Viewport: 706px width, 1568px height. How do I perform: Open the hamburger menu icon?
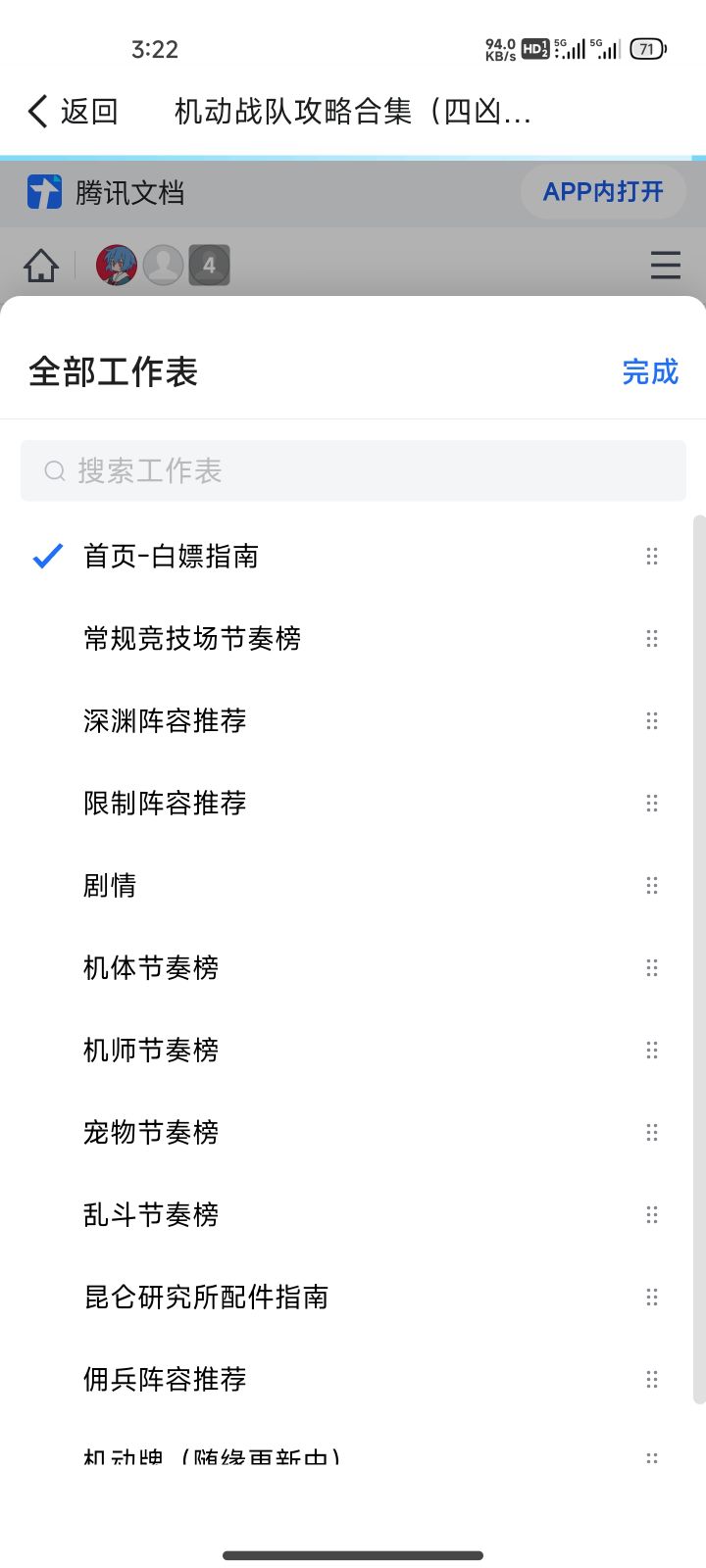(x=665, y=266)
